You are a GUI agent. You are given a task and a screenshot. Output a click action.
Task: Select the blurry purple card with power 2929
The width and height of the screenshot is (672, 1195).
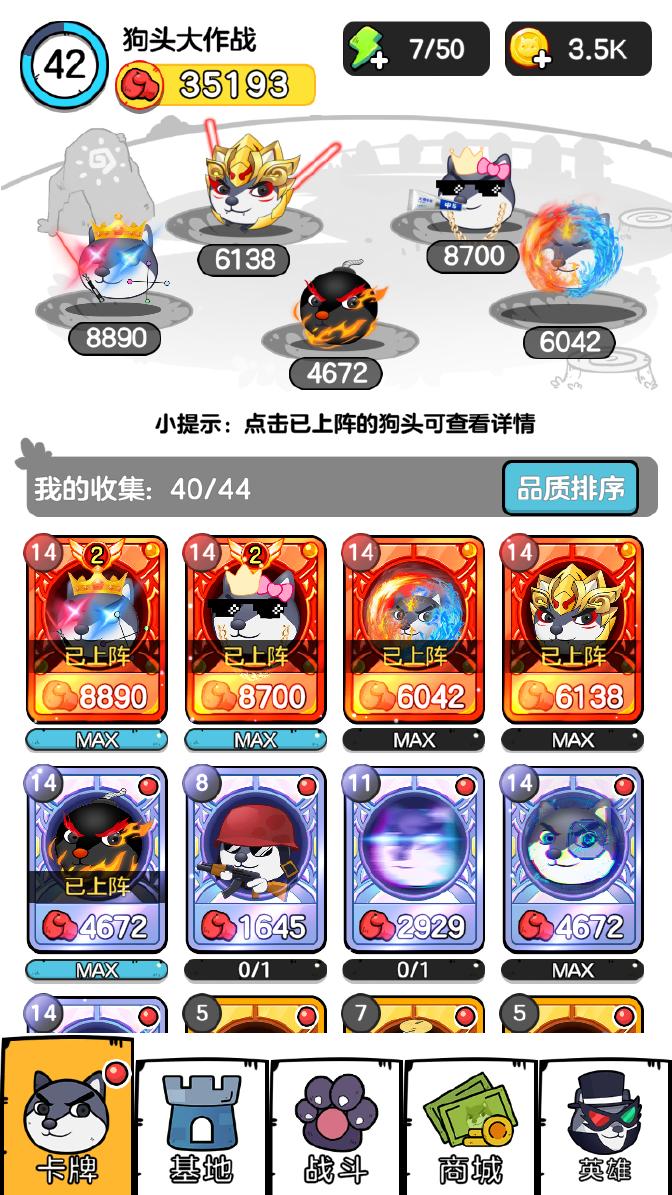[413, 860]
